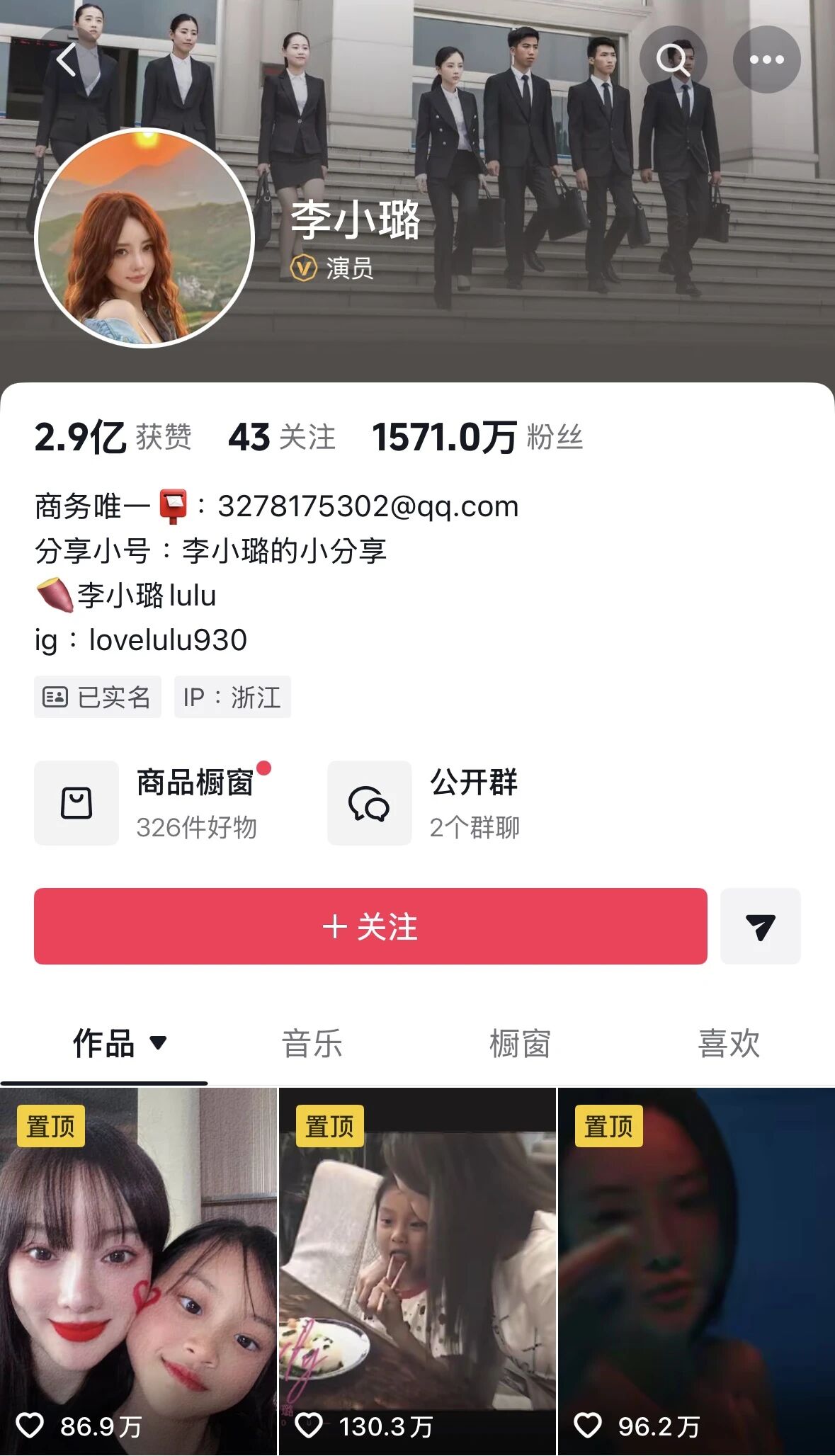This screenshot has height=1456, width=835.
Task: Follow the account with + 关注
Action: (x=370, y=926)
